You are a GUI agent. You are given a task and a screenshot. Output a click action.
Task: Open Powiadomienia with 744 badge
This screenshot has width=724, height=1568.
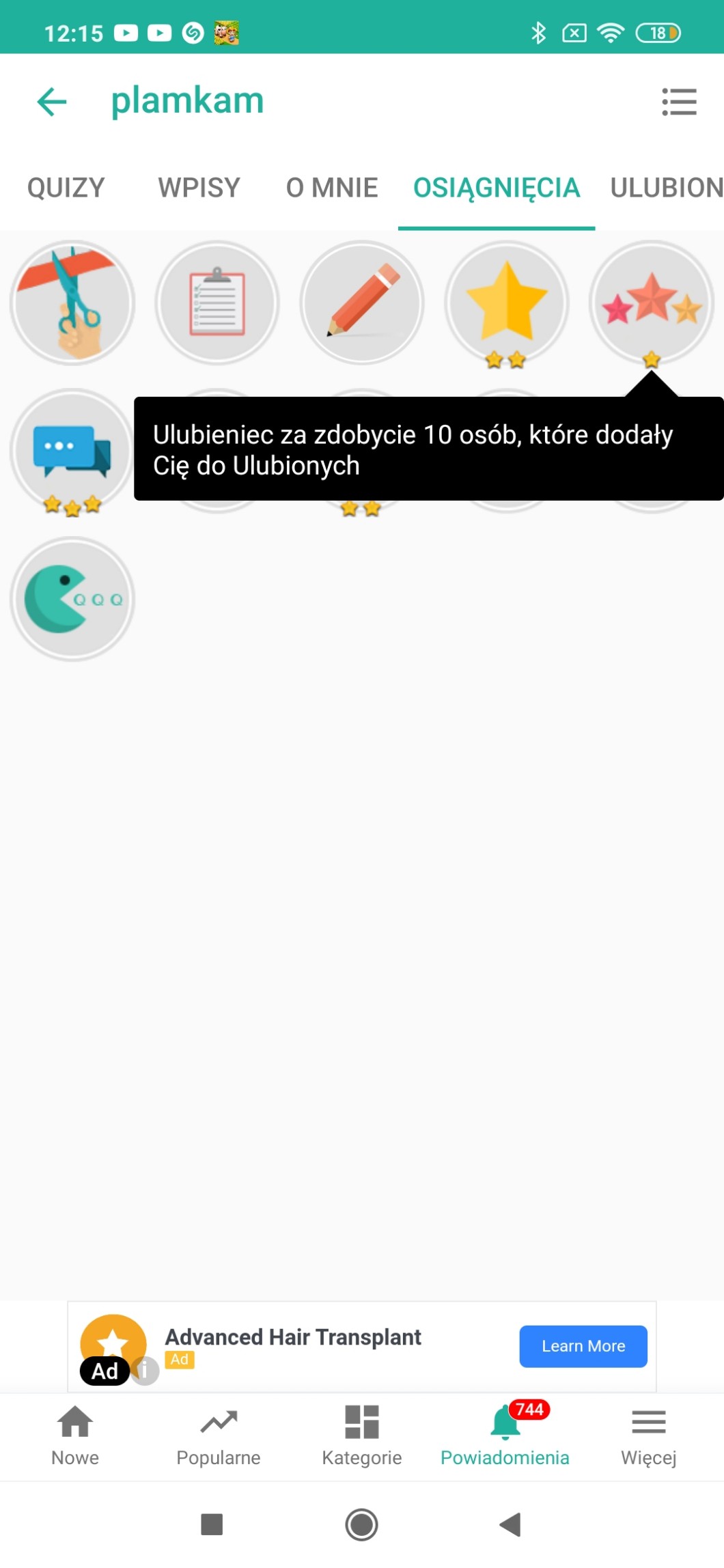tap(505, 1436)
